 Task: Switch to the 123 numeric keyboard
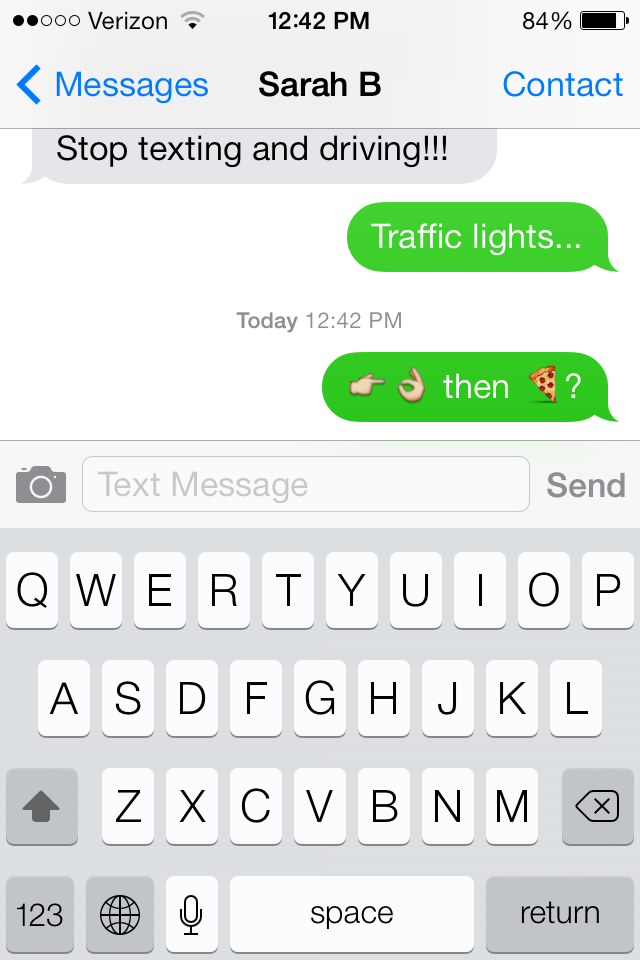(41, 913)
